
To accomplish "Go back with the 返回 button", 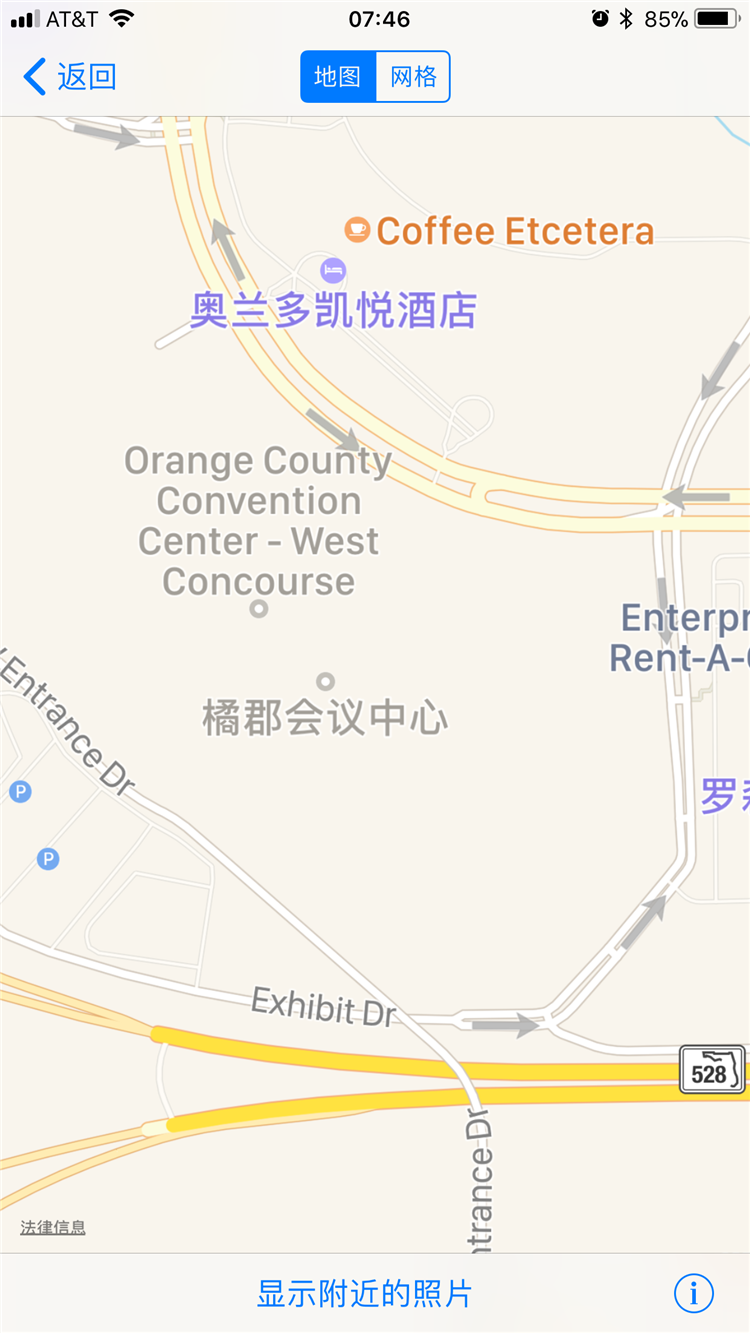I will tap(70, 77).
